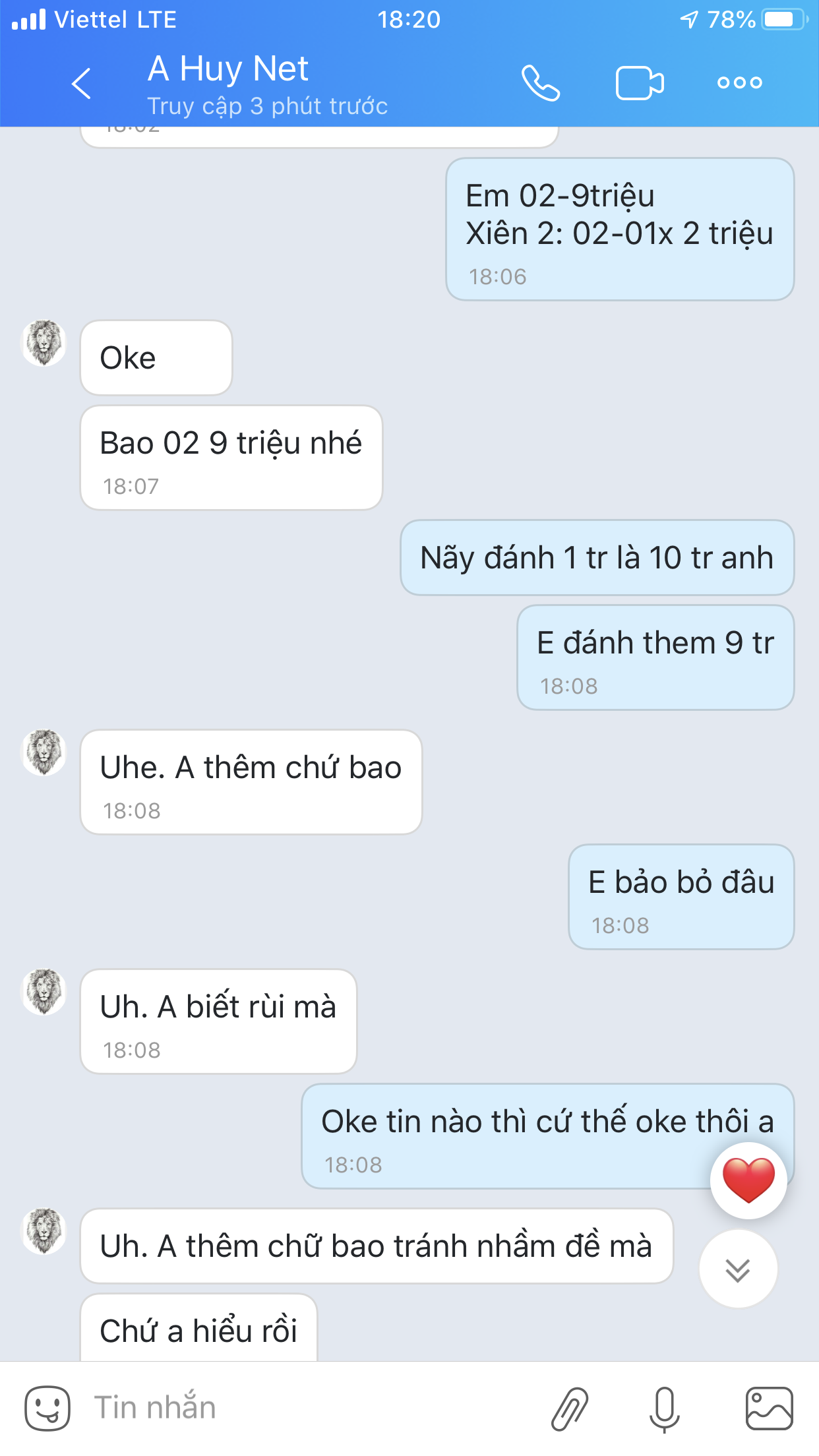
Task: Jump to the latest messages with the down arrows
Action: [x=738, y=1269]
